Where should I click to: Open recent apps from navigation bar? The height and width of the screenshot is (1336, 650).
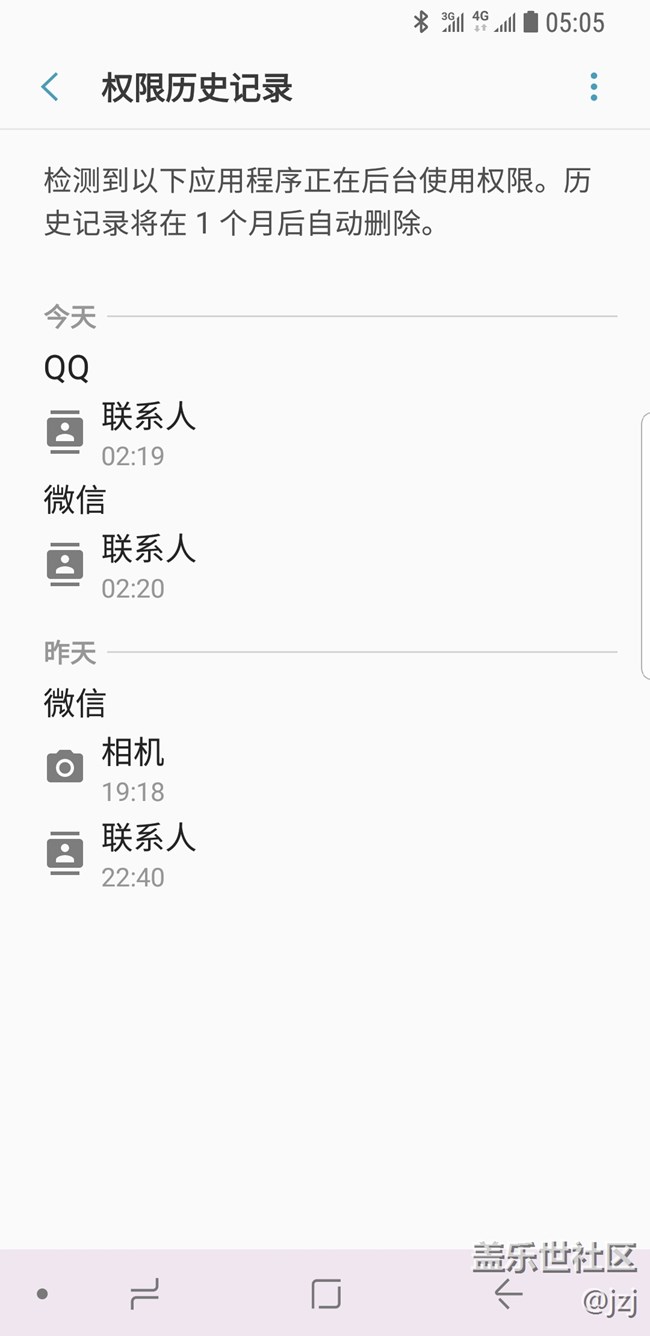pos(145,1293)
